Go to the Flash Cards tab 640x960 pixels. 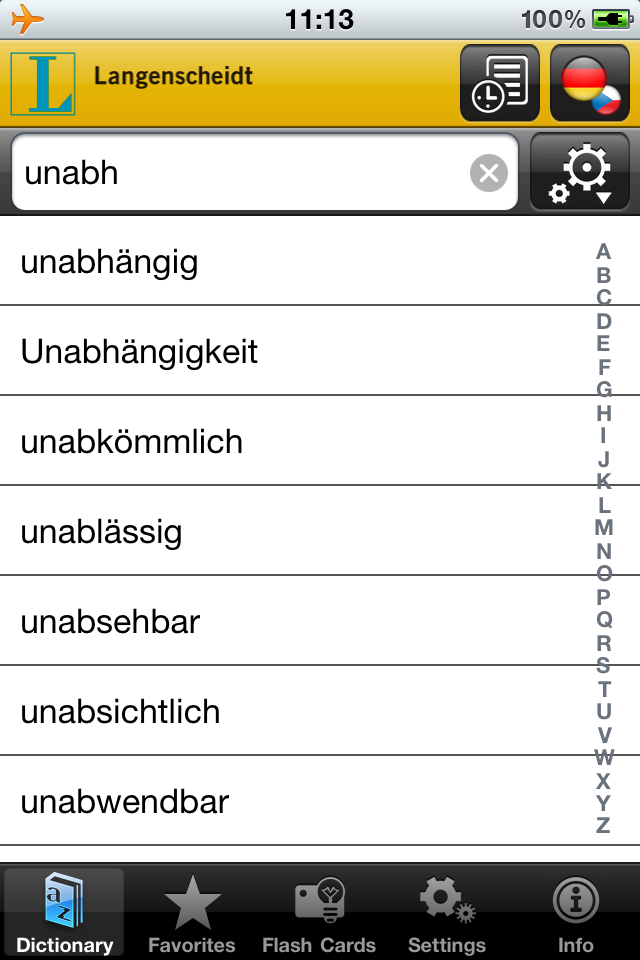pos(319,913)
